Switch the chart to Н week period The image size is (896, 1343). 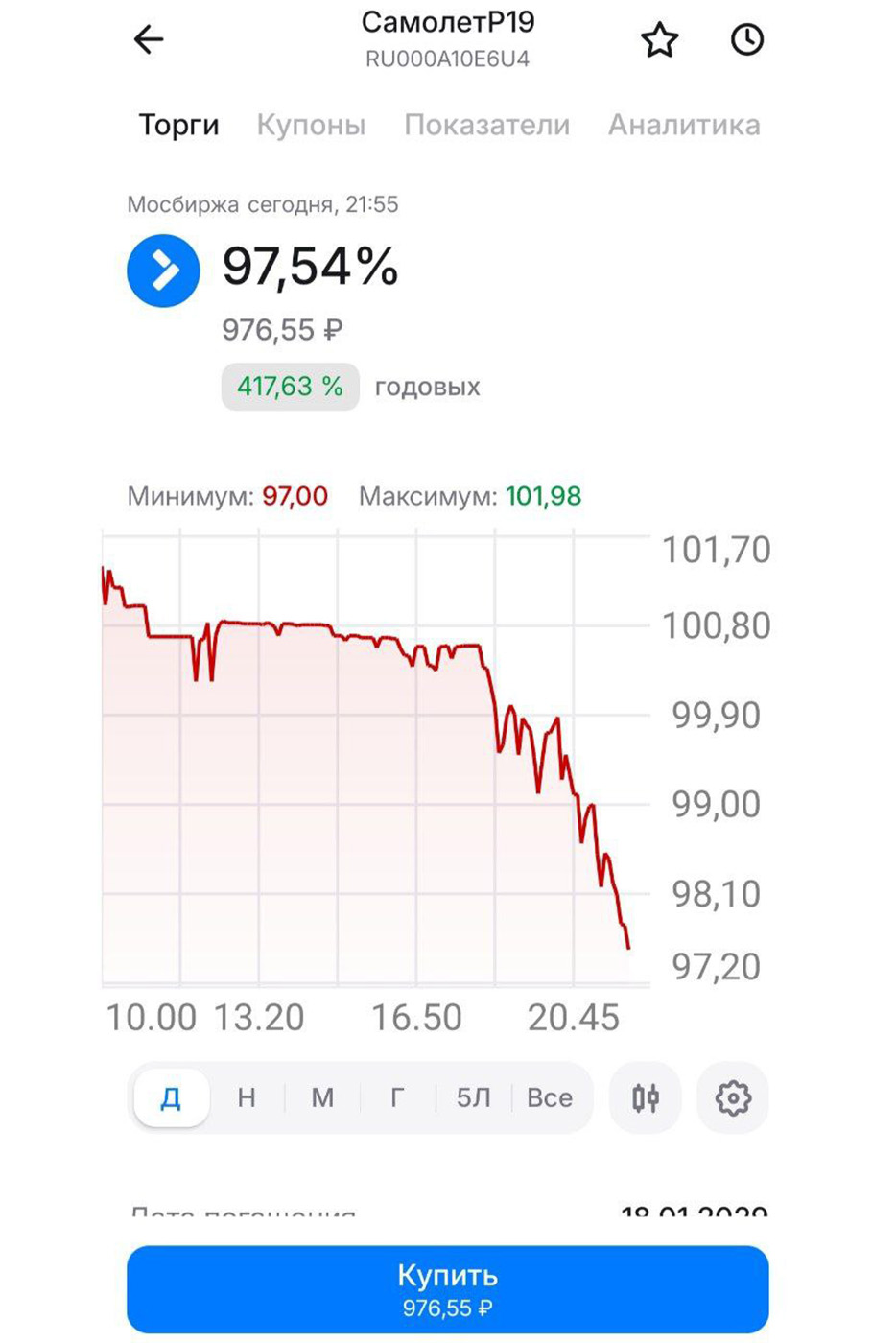pos(247,1097)
